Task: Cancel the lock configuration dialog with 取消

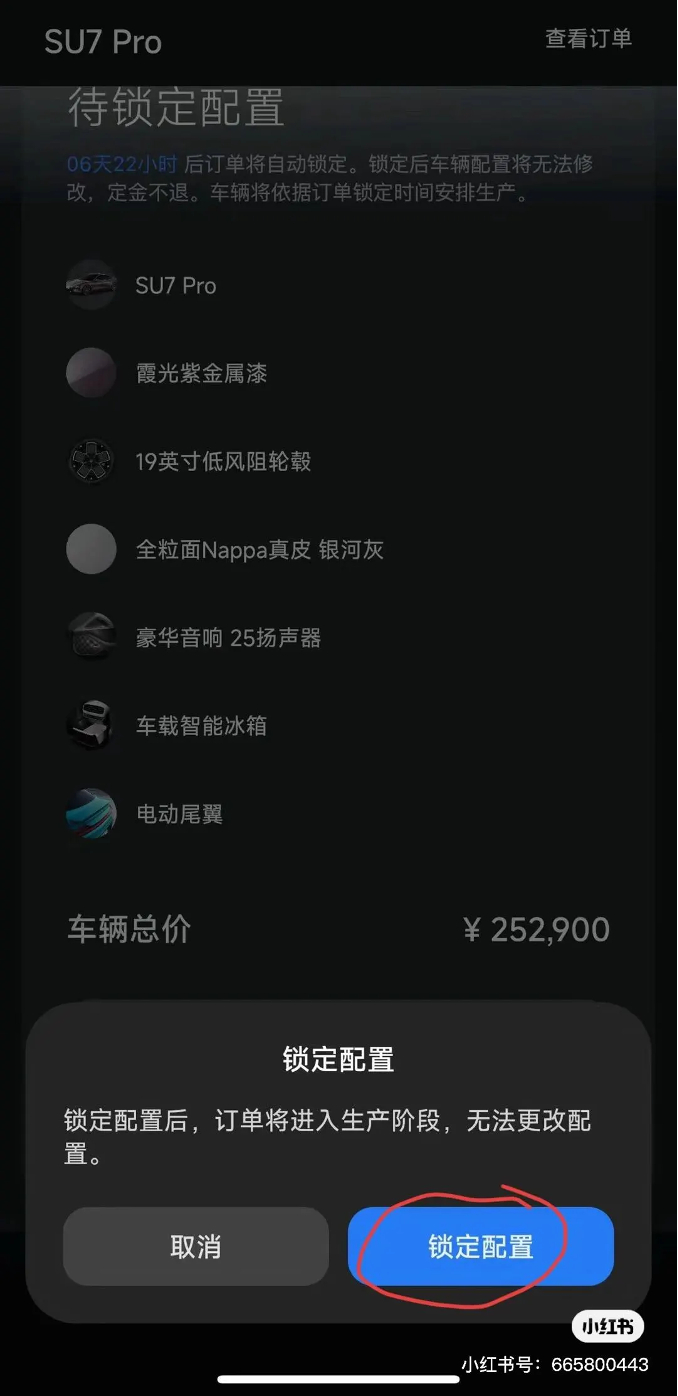Action: 196,1246
